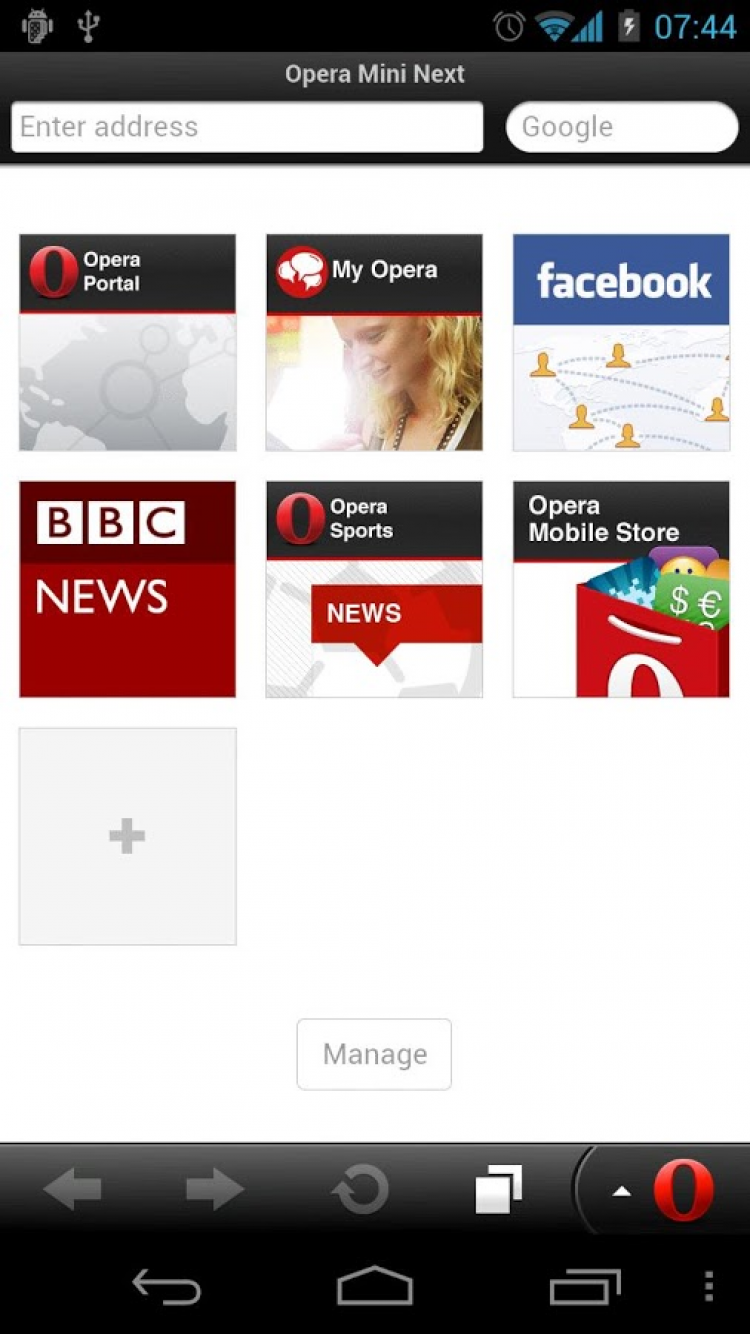Add a new speed dial entry
This screenshot has width=750, height=1334.
128,836
